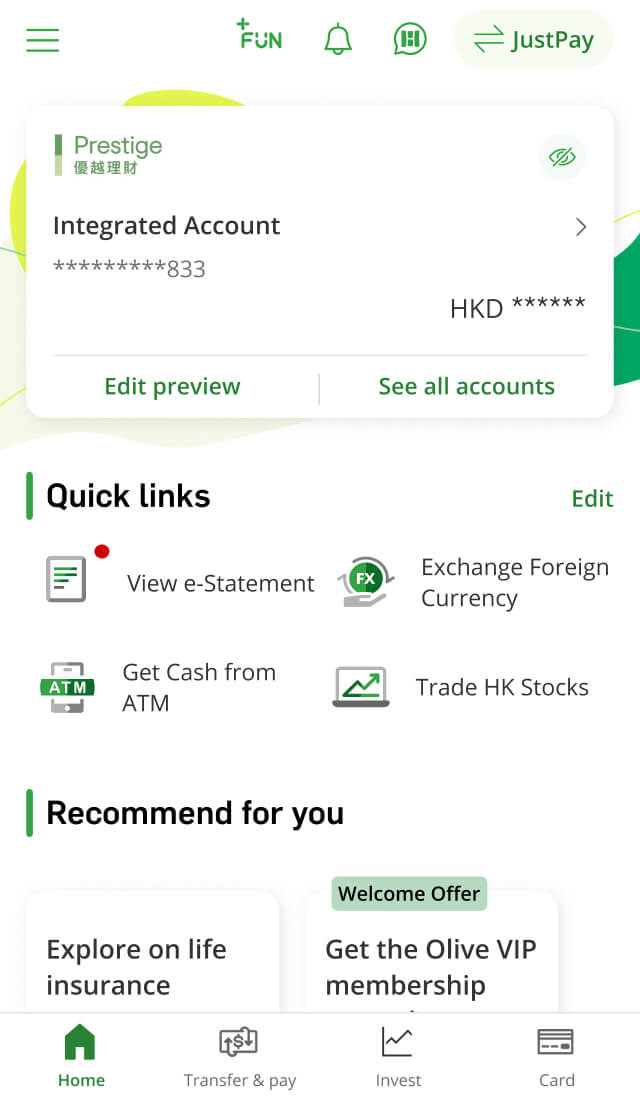Switch to the Card tab
The width and height of the screenshot is (640, 1100).
coord(556,1056)
